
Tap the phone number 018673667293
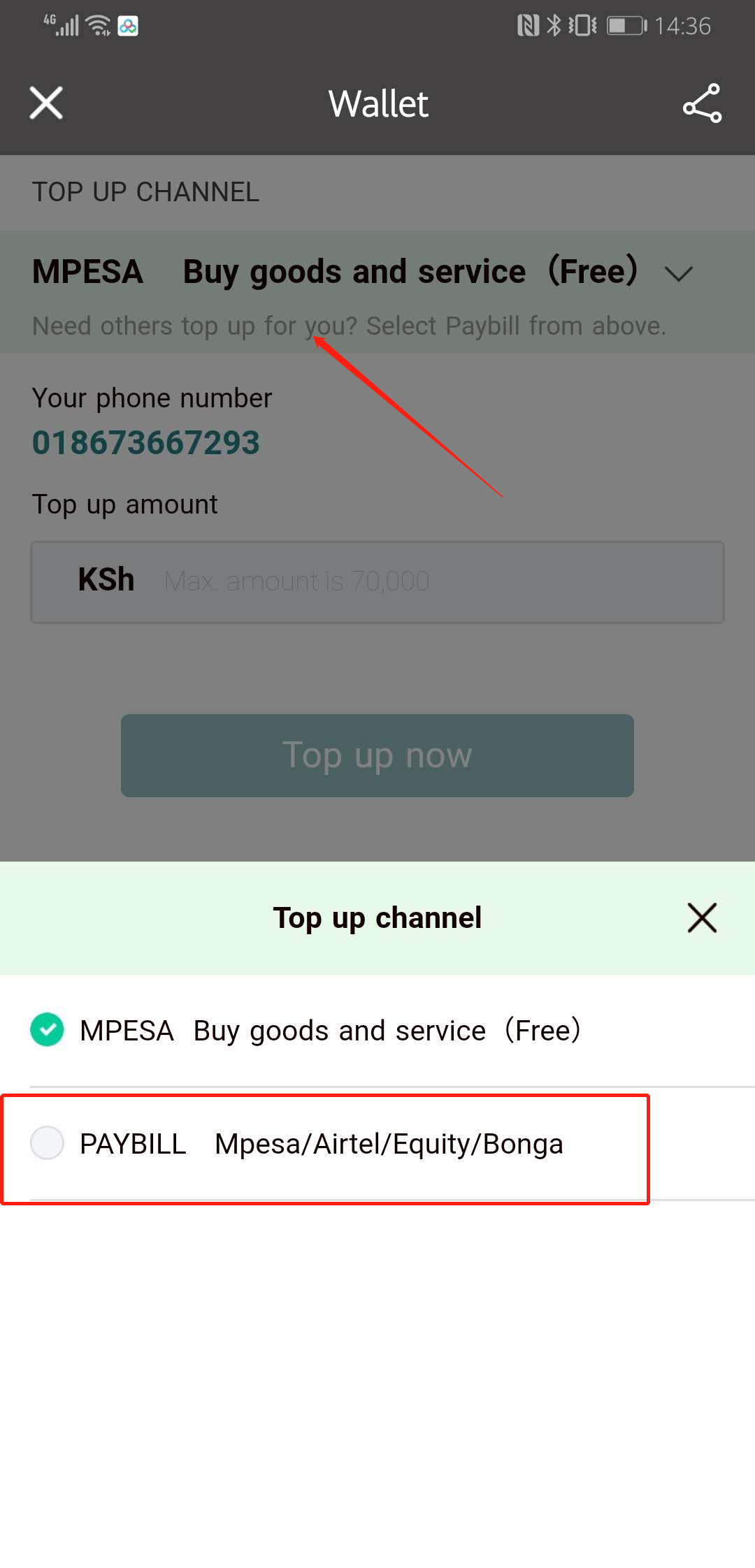146,442
